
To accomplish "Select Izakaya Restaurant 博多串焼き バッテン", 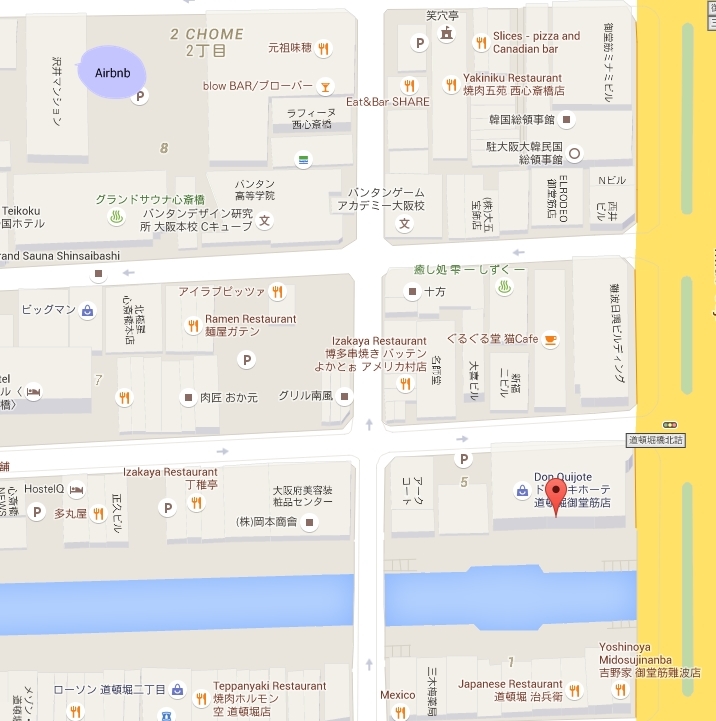I will (x=406, y=384).
